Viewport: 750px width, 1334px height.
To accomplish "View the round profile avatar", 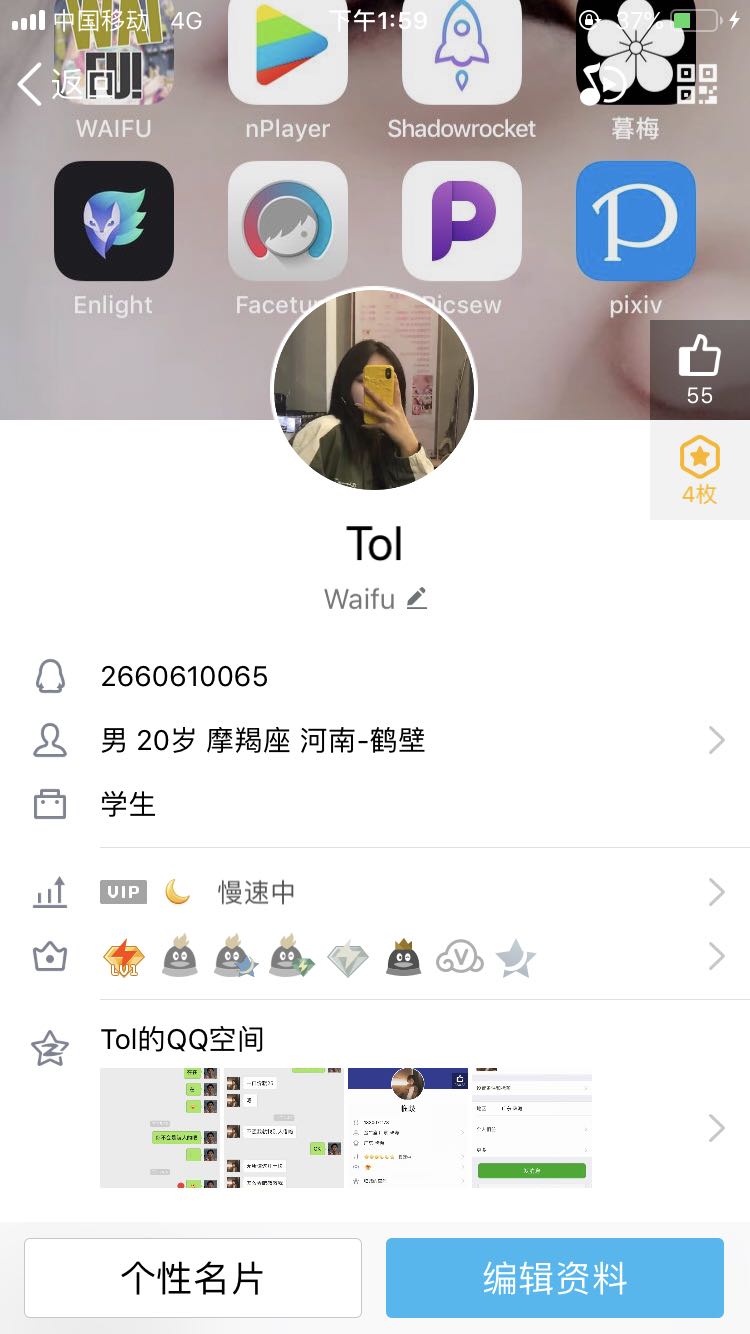I will tap(375, 390).
